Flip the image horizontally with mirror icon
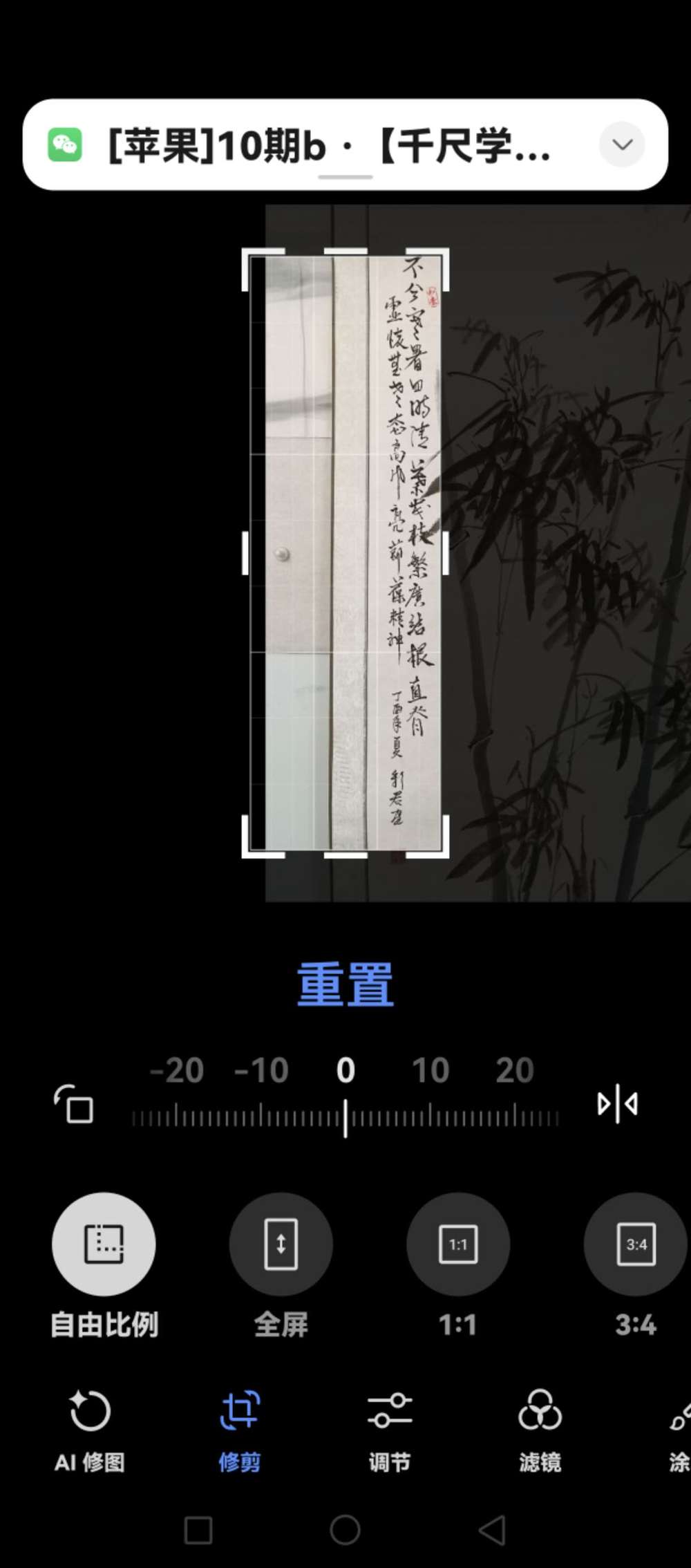 617,1104
